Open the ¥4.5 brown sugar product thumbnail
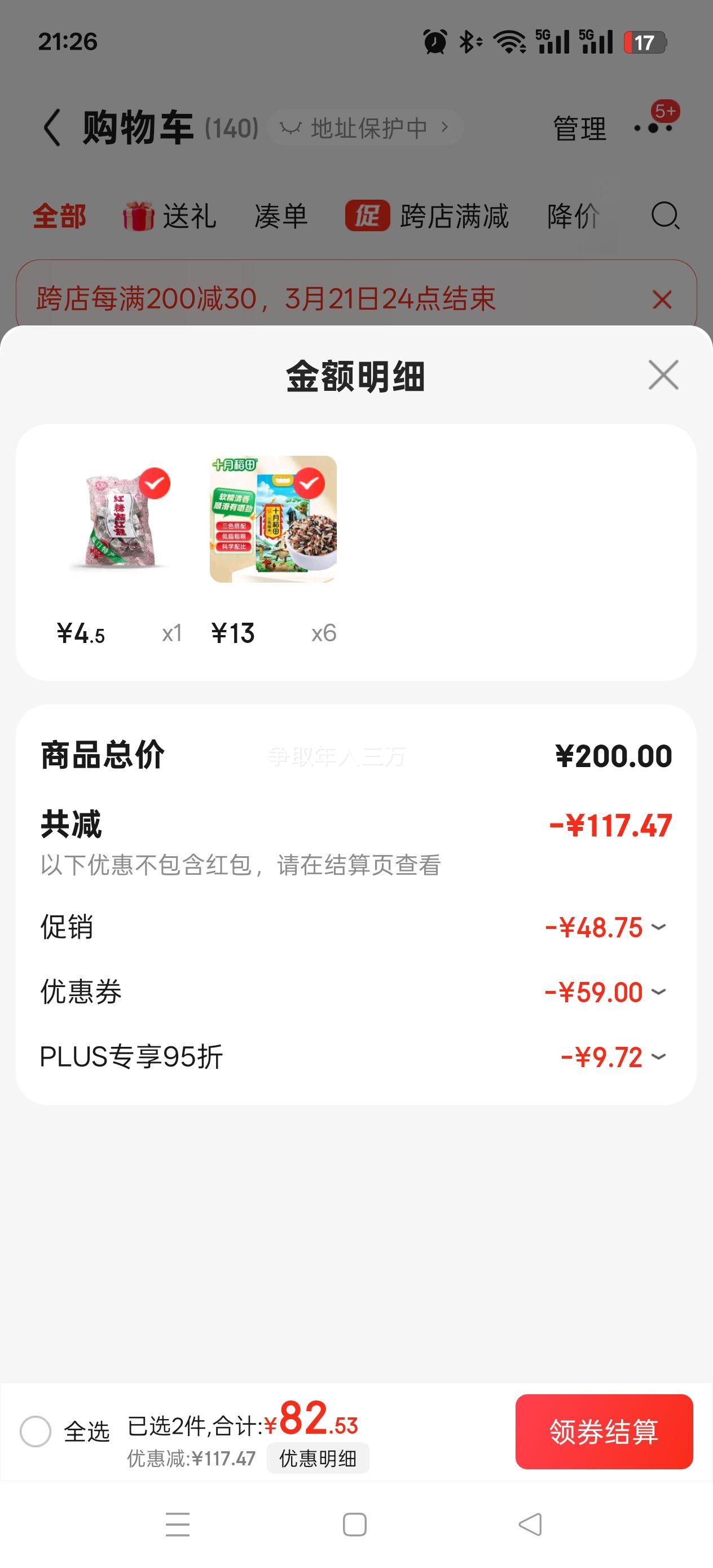Viewport: 713px width, 1568px height. point(120,519)
